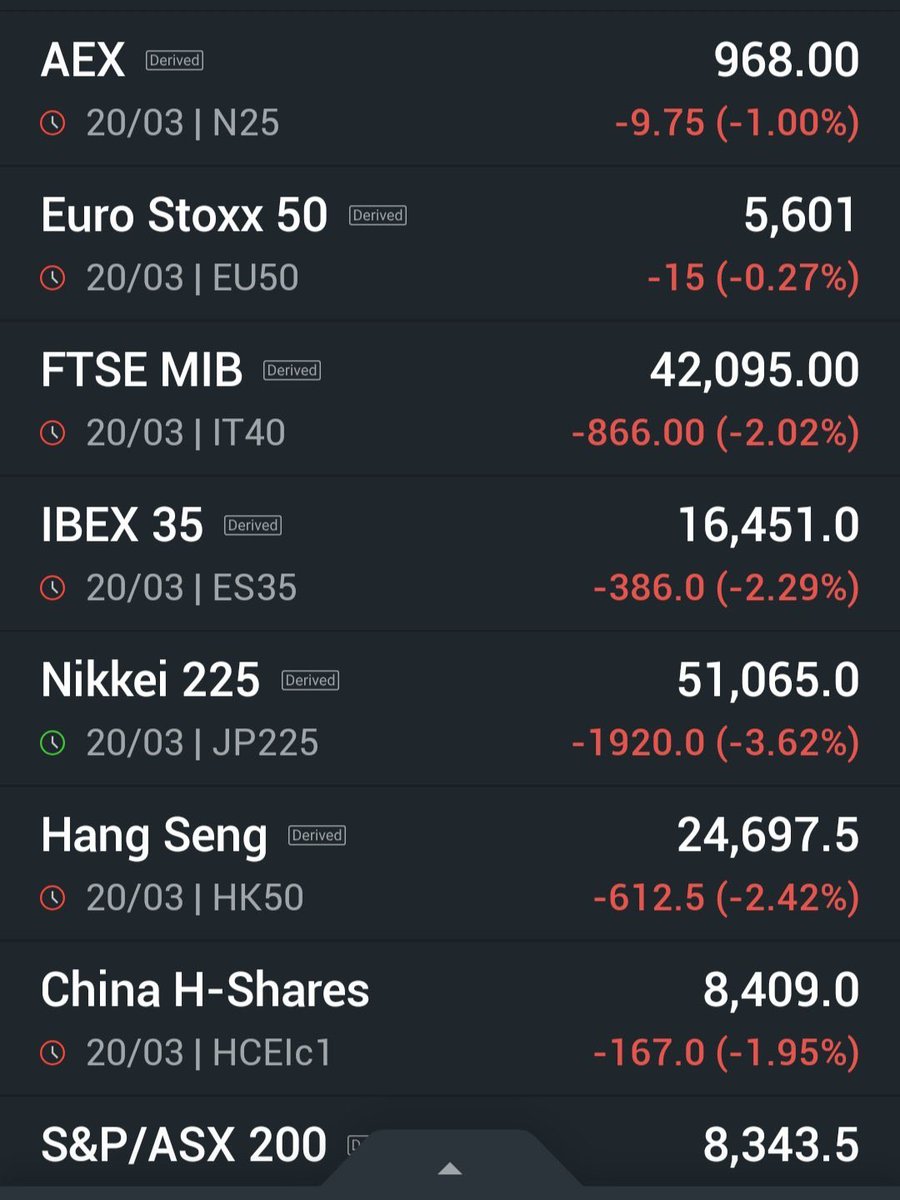
Task: Expand the bottom panel with the up arrow
Action: (450, 1168)
